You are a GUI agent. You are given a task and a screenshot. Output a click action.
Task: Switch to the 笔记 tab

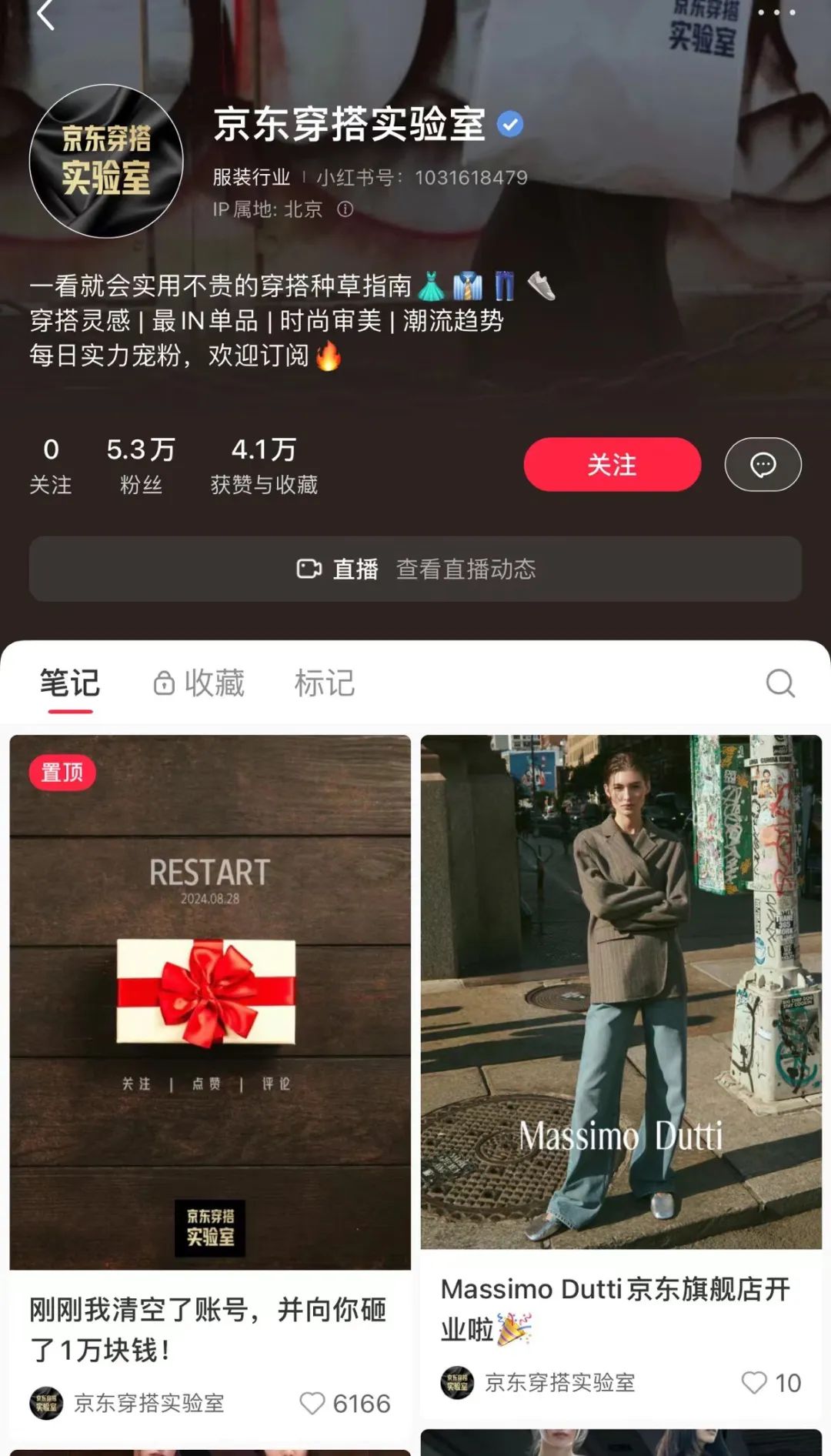[x=70, y=683]
